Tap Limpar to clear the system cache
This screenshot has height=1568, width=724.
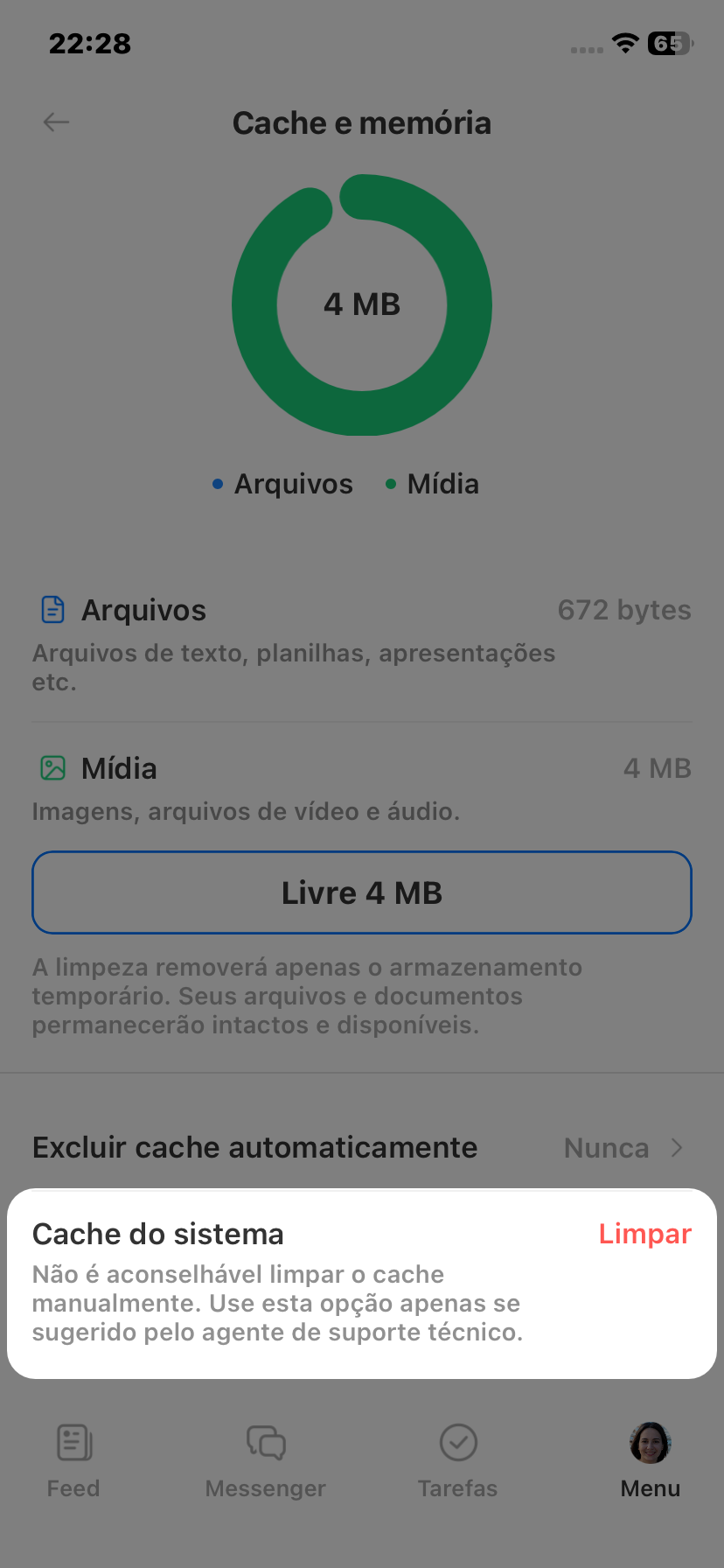click(x=644, y=1234)
